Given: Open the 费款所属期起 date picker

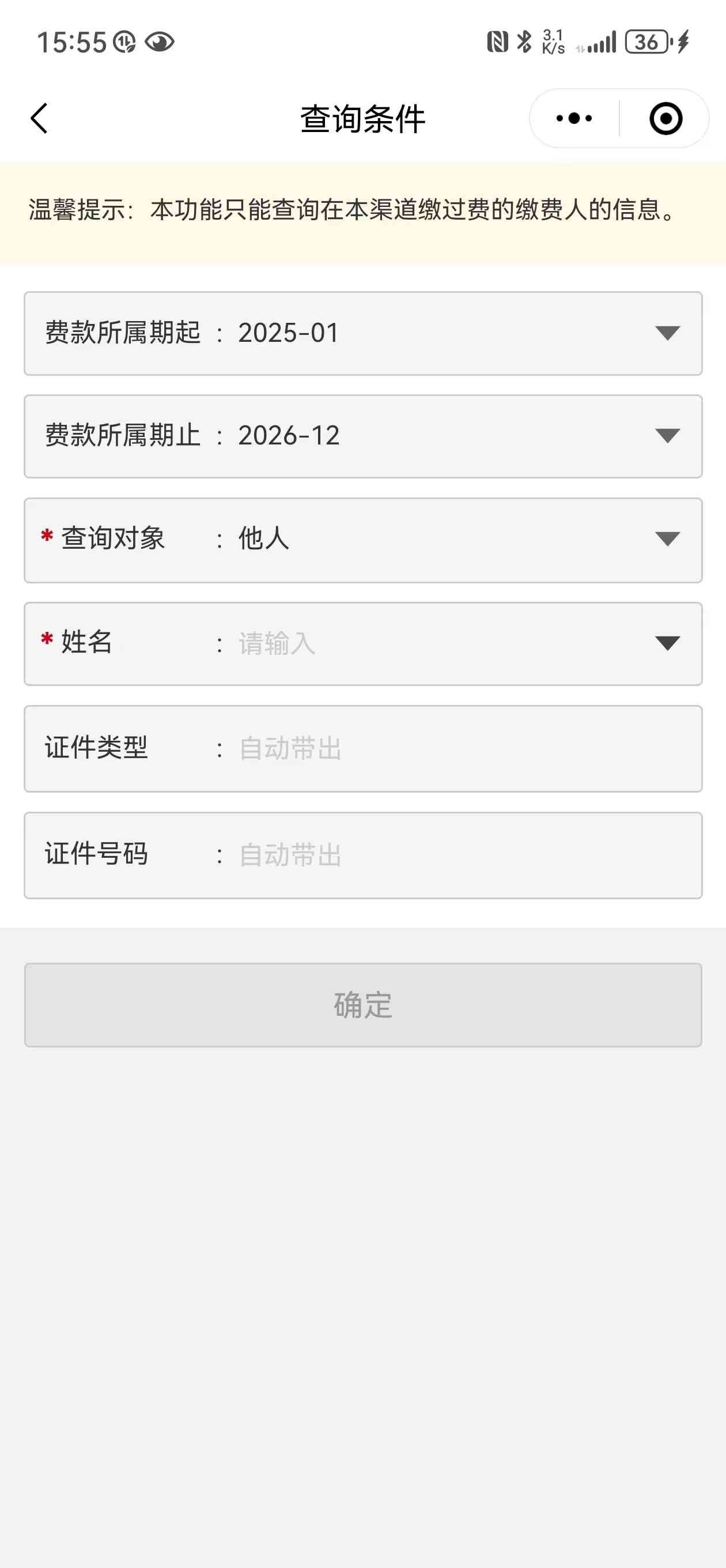Looking at the screenshot, I should tap(362, 333).
